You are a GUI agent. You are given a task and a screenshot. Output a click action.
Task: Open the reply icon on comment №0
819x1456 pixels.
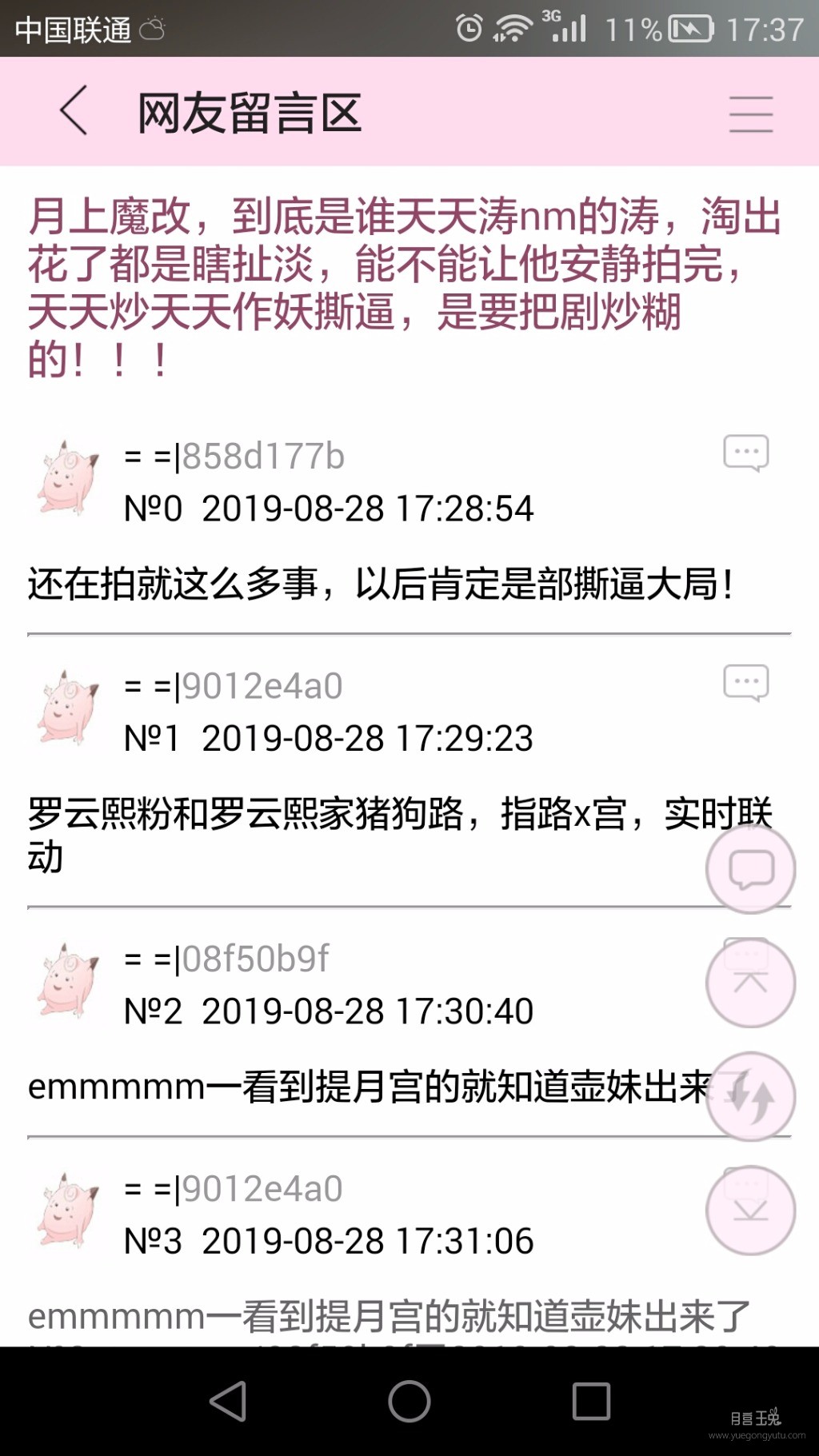click(x=747, y=453)
